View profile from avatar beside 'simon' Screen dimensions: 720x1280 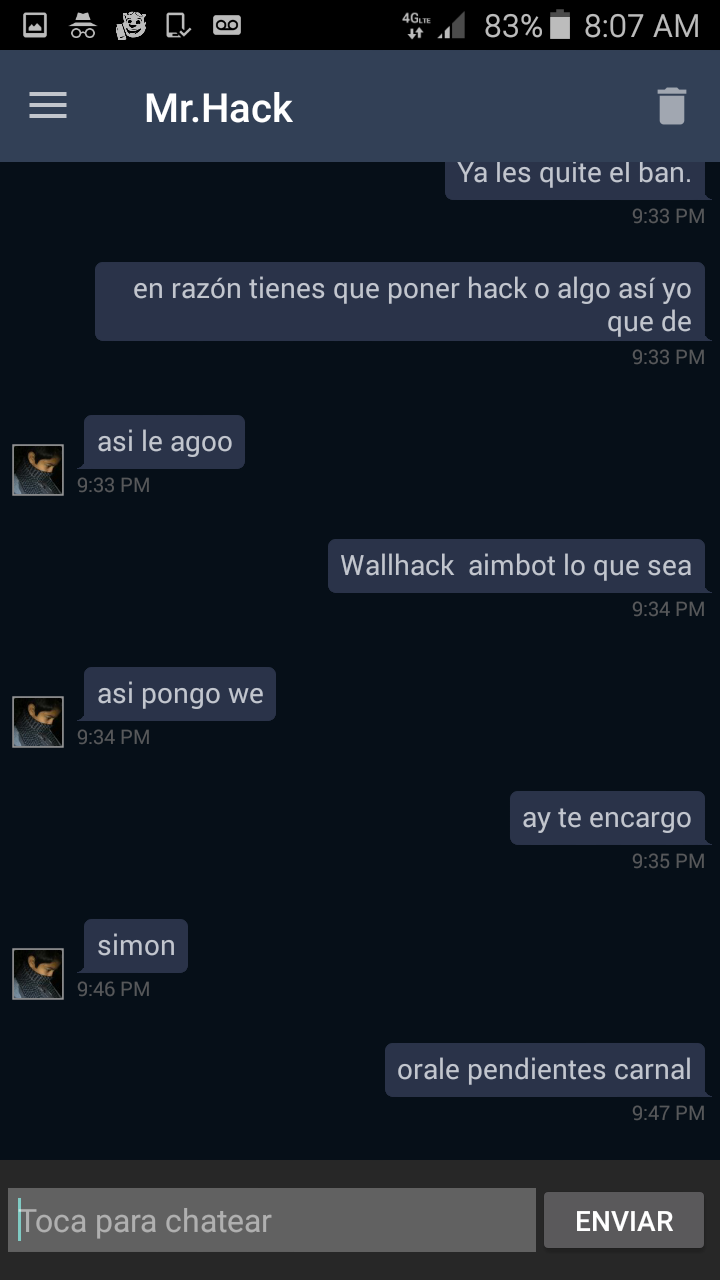(38, 974)
